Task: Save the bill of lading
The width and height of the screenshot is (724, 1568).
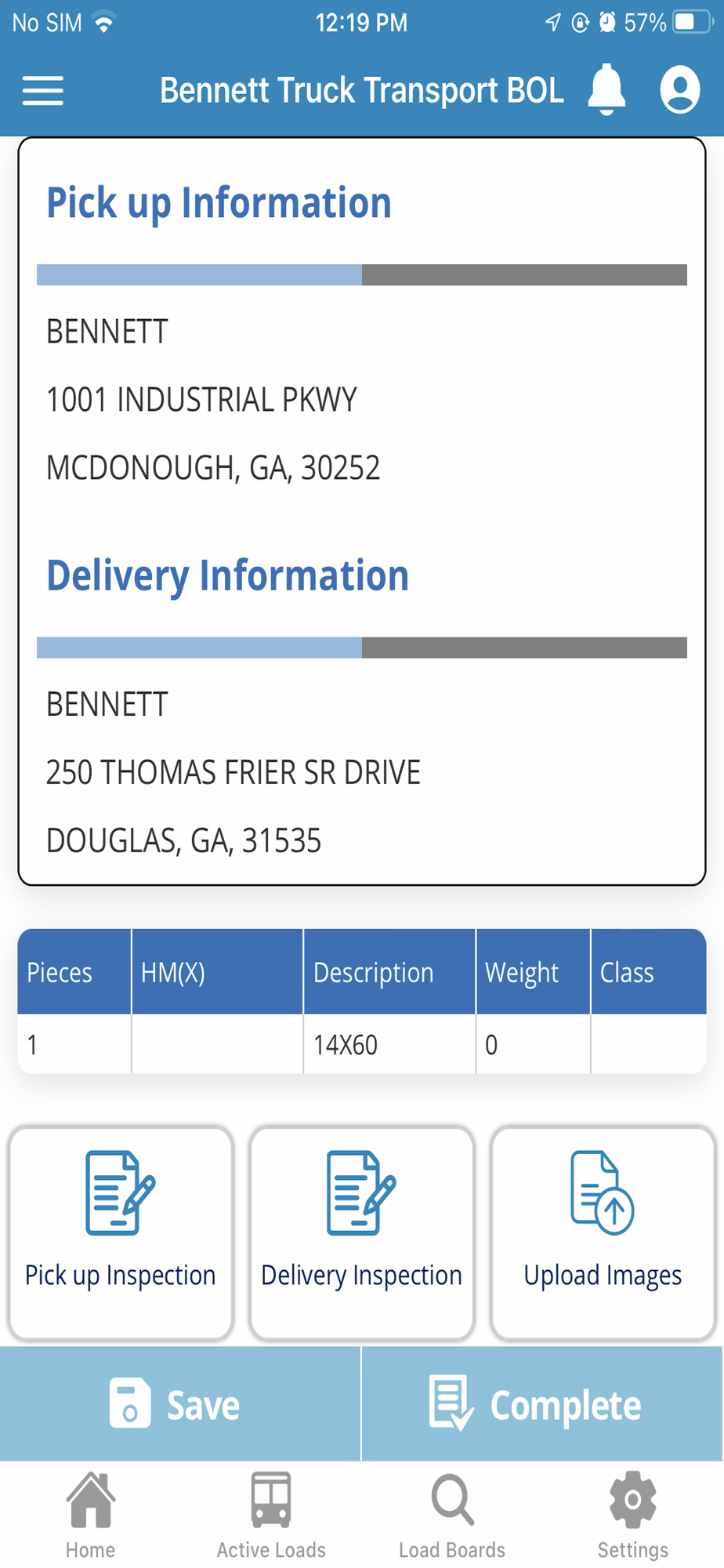Action: pyautogui.click(x=179, y=1404)
